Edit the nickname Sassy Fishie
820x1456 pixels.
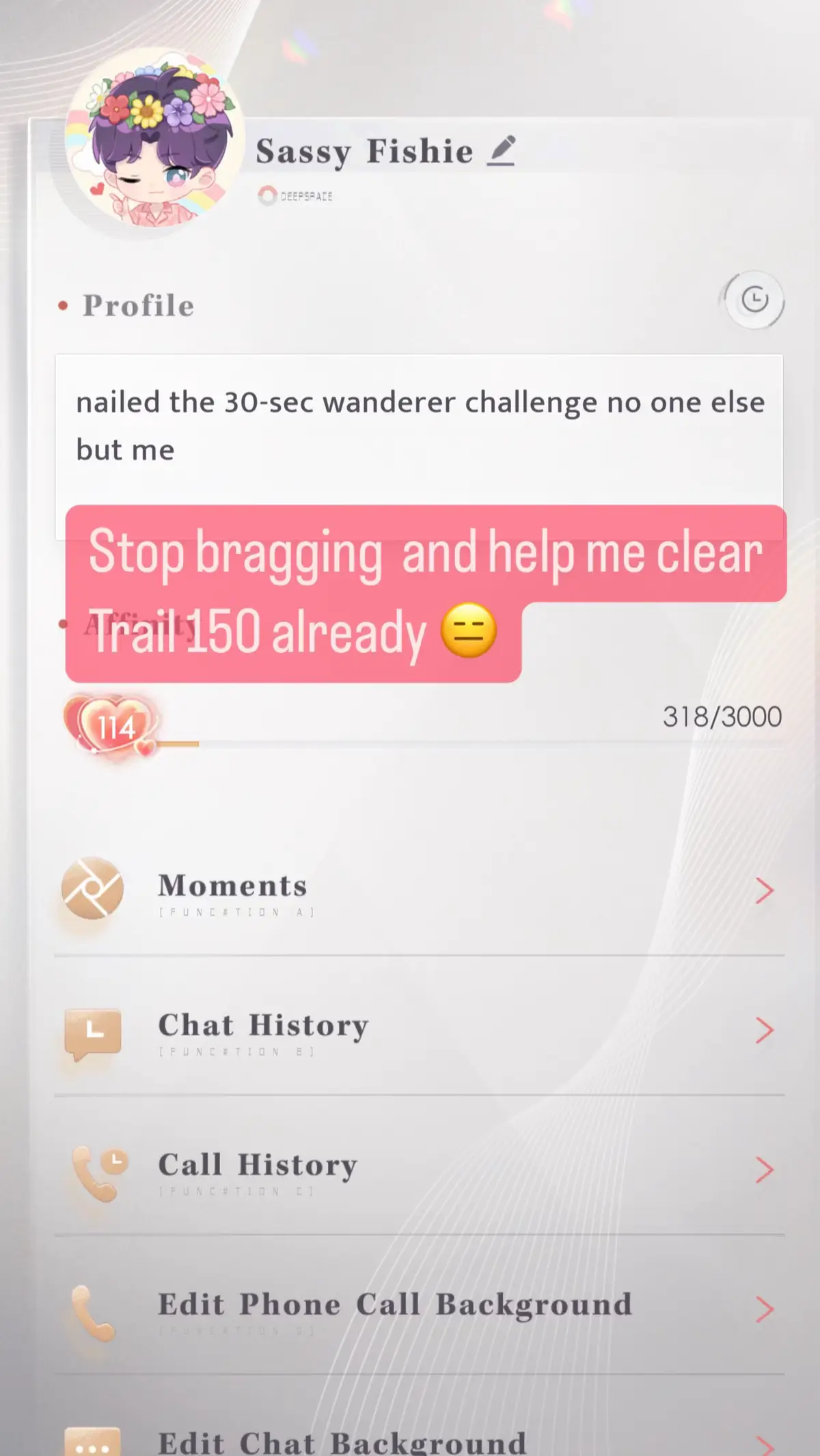tap(501, 151)
